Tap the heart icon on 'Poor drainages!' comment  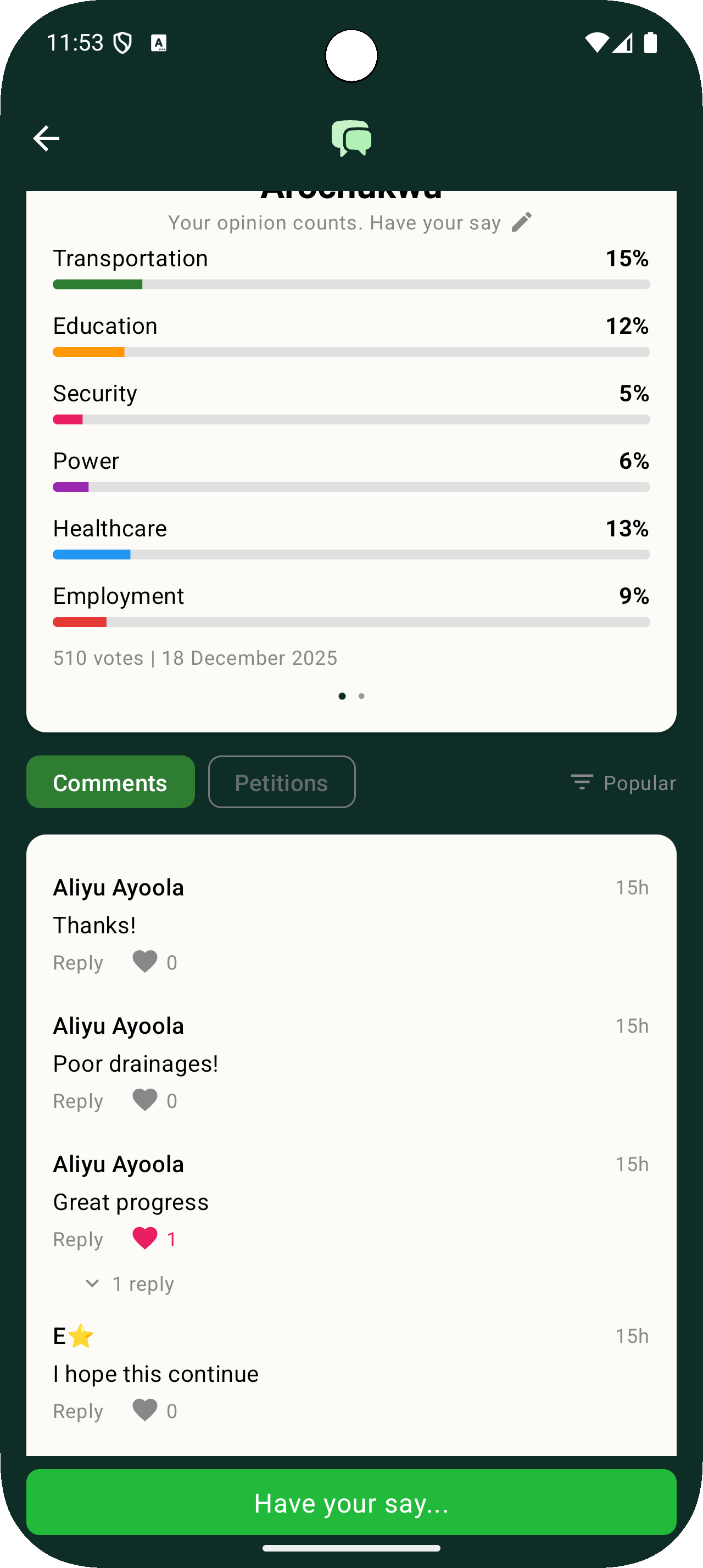coord(145,1100)
